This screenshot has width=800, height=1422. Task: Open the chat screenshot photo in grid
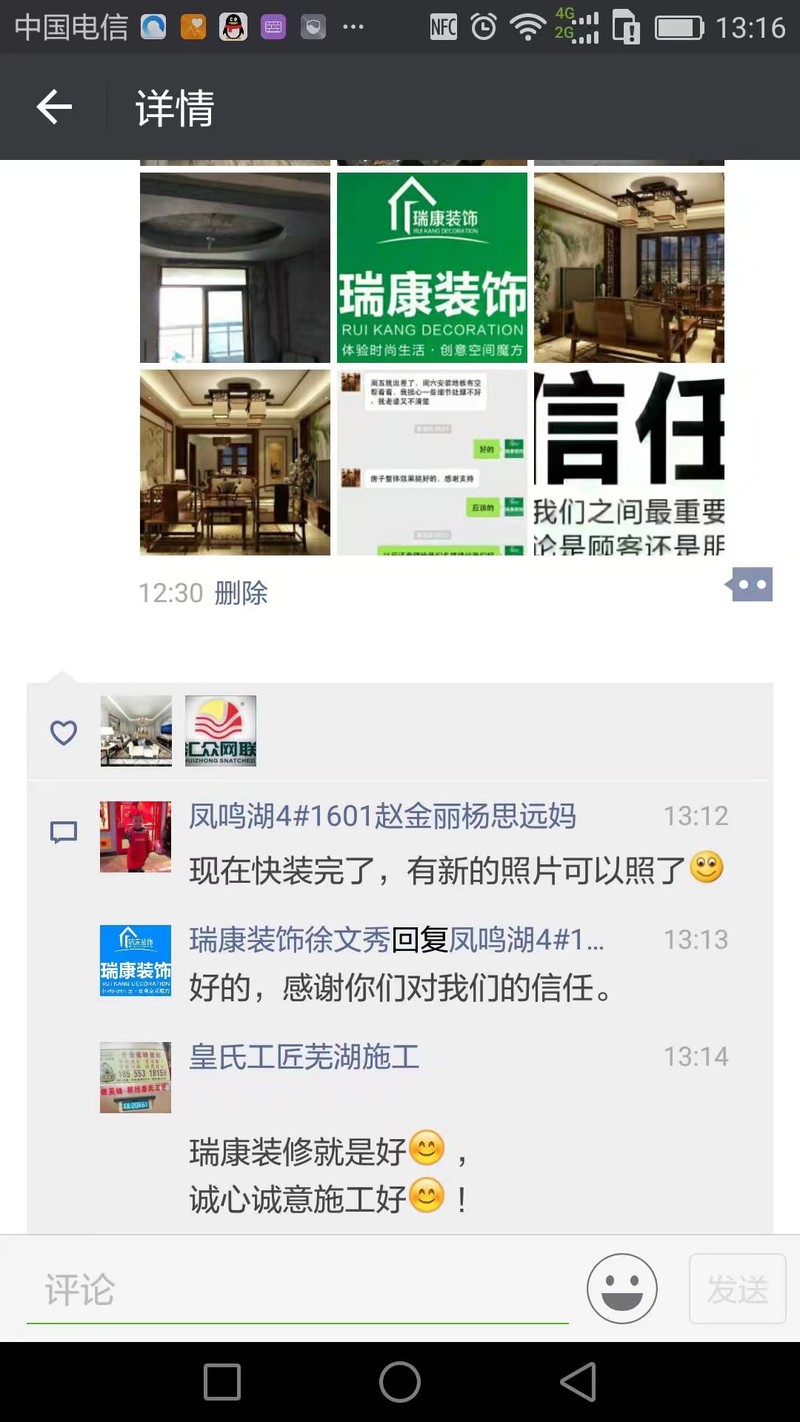[431, 462]
